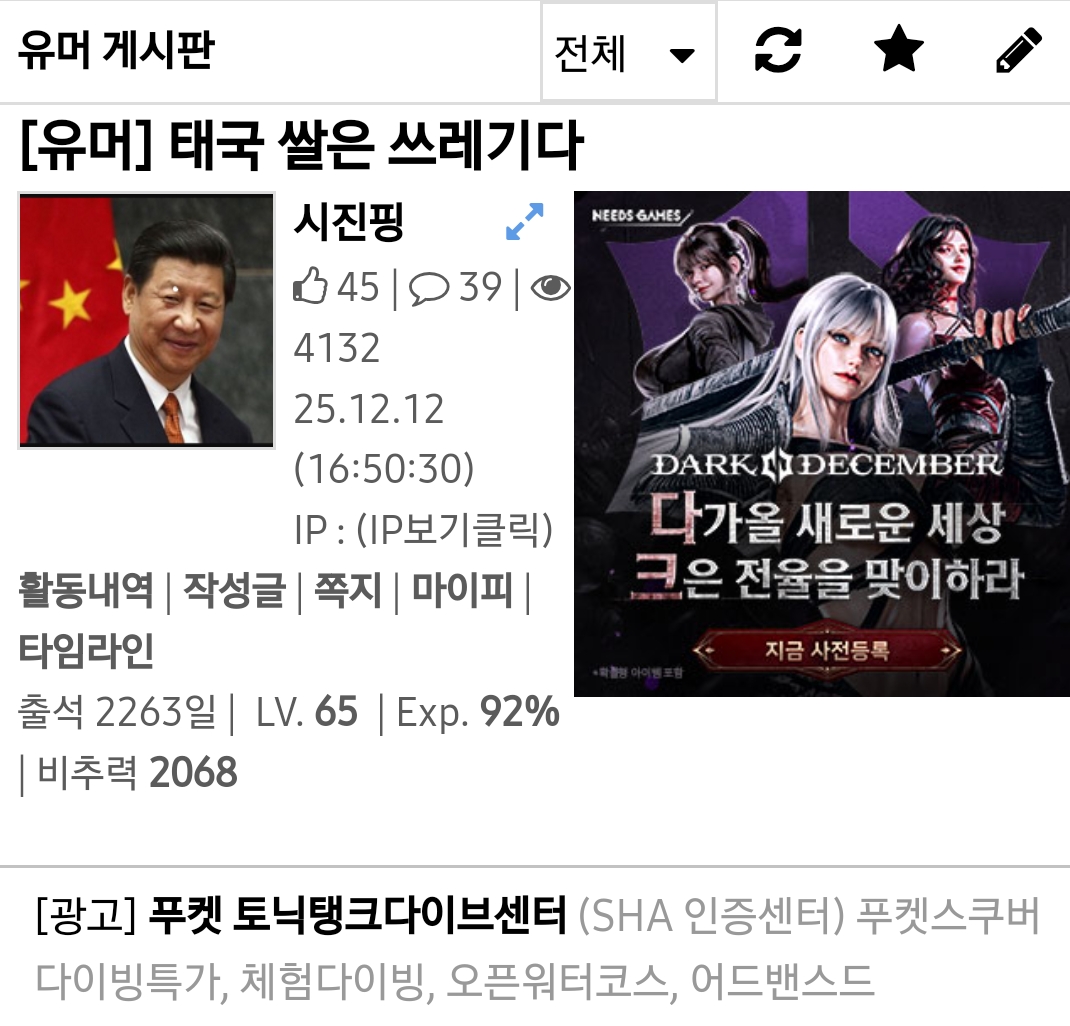This screenshot has height=1026, width=1070.
Task: Go to the author's 마이피
Action: pyautogui.click(x=463, y=591)
